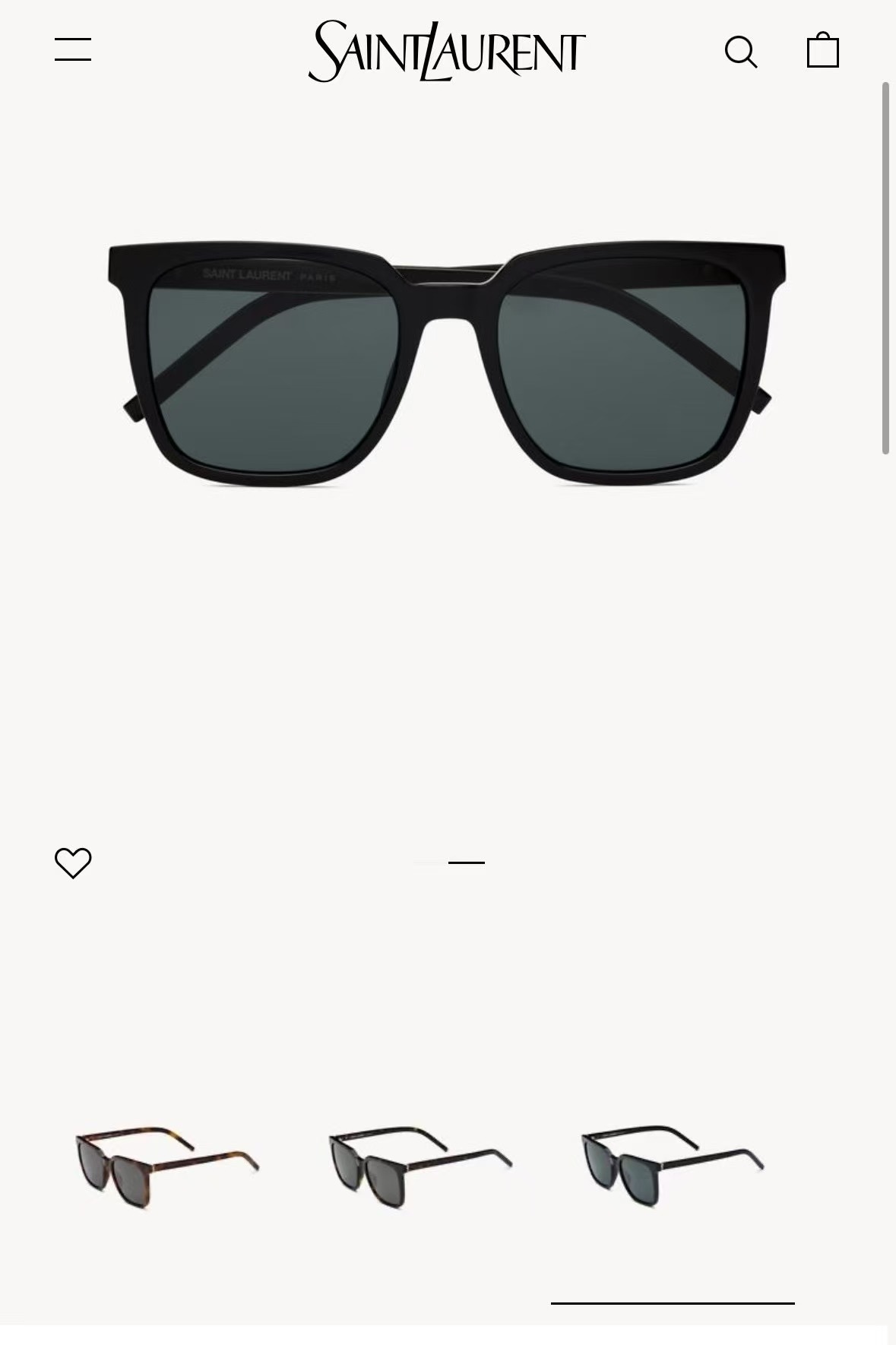Open the shopping bag
This screenshot has width=896, height=1345.
pyautogui.click(x=822, y=50)
